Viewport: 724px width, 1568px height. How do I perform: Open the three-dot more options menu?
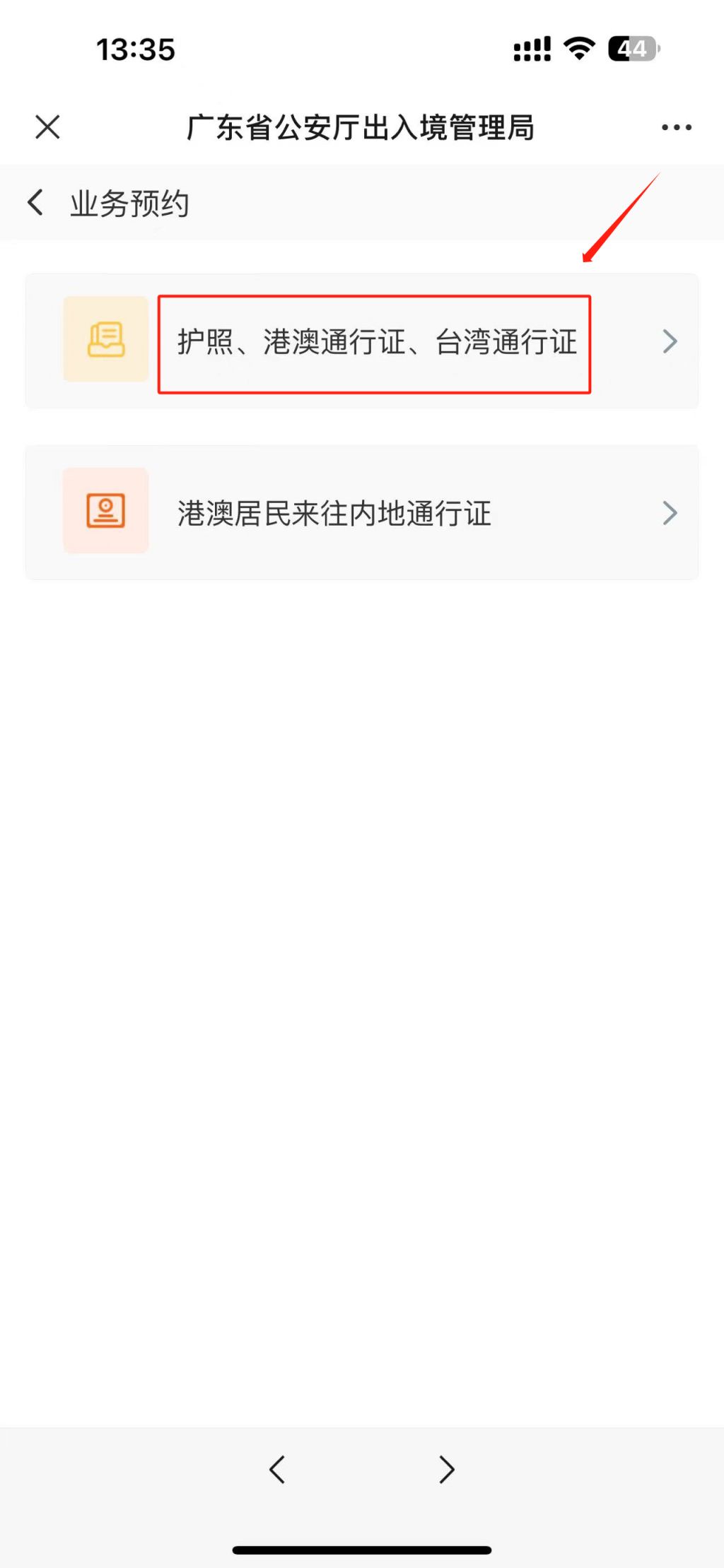click(676, 128)
